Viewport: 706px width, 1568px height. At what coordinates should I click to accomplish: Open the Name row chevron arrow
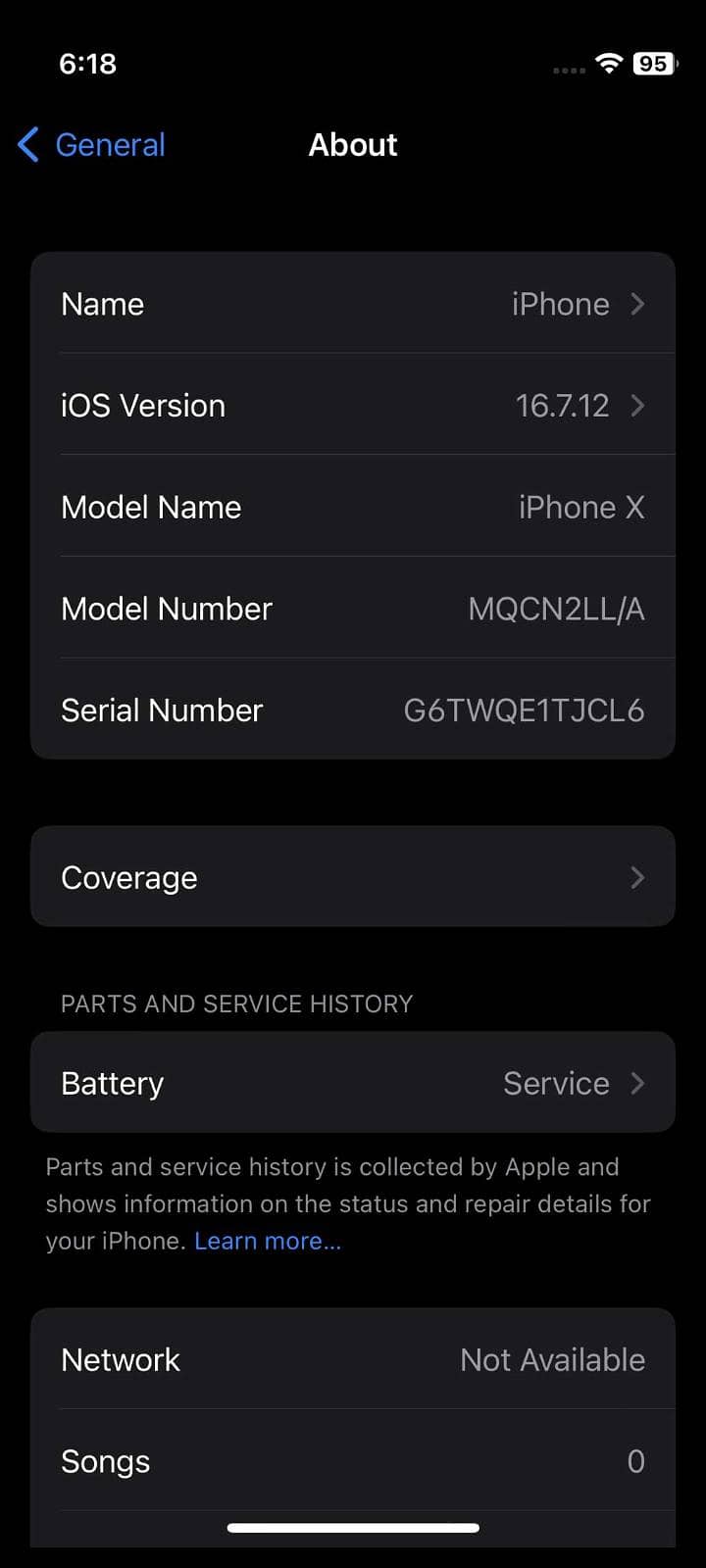638,304
